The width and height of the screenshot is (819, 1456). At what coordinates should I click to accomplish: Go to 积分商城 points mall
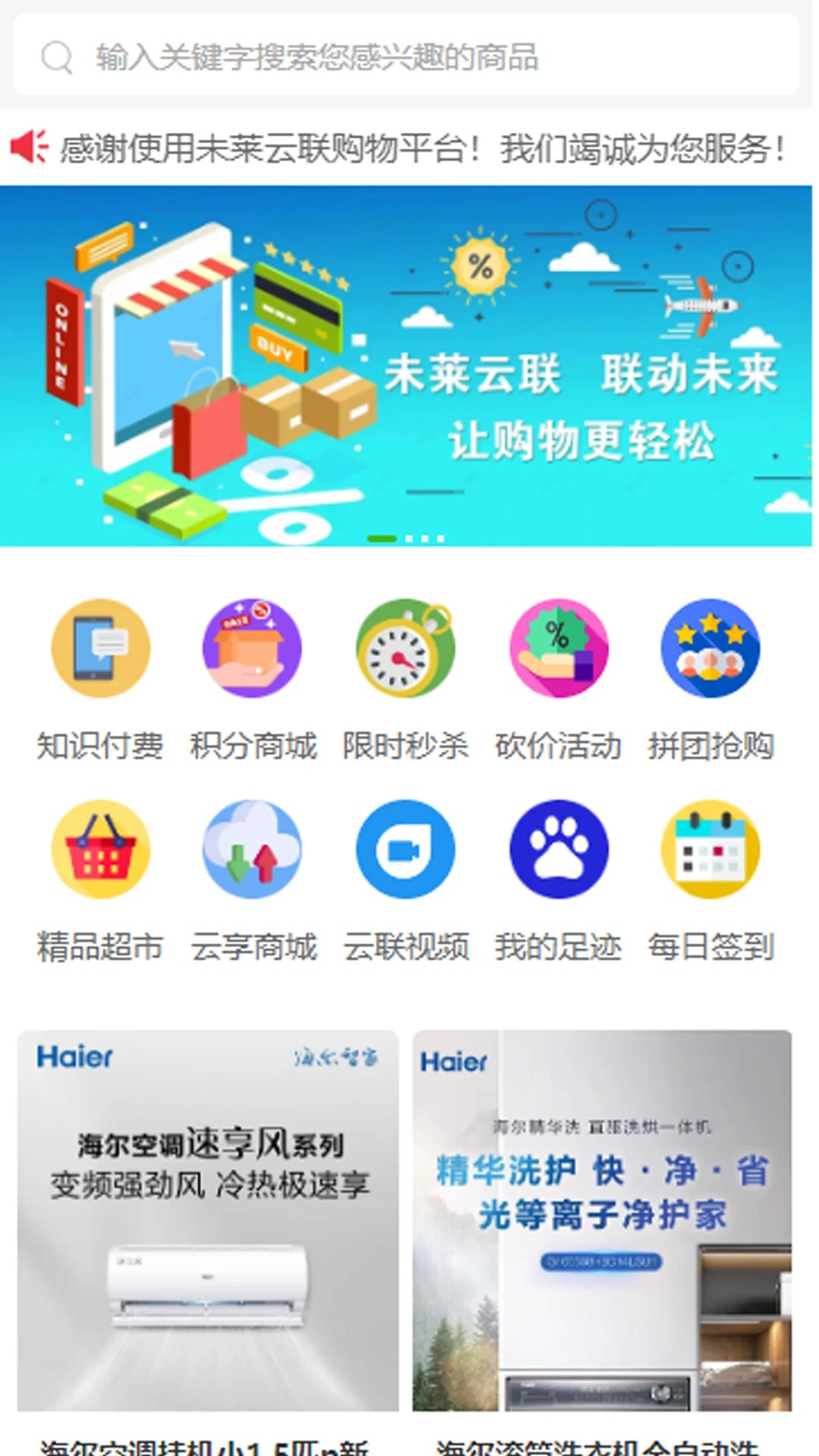click(253, 679)
